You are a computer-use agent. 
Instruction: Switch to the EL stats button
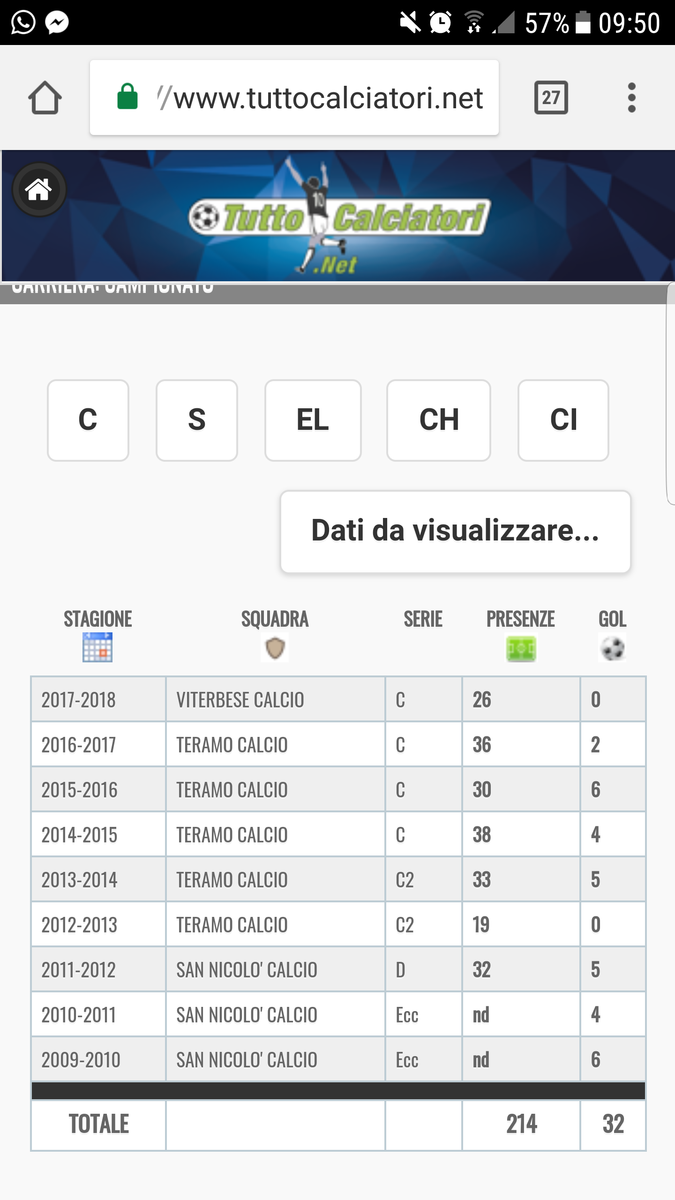coord(313,420)
